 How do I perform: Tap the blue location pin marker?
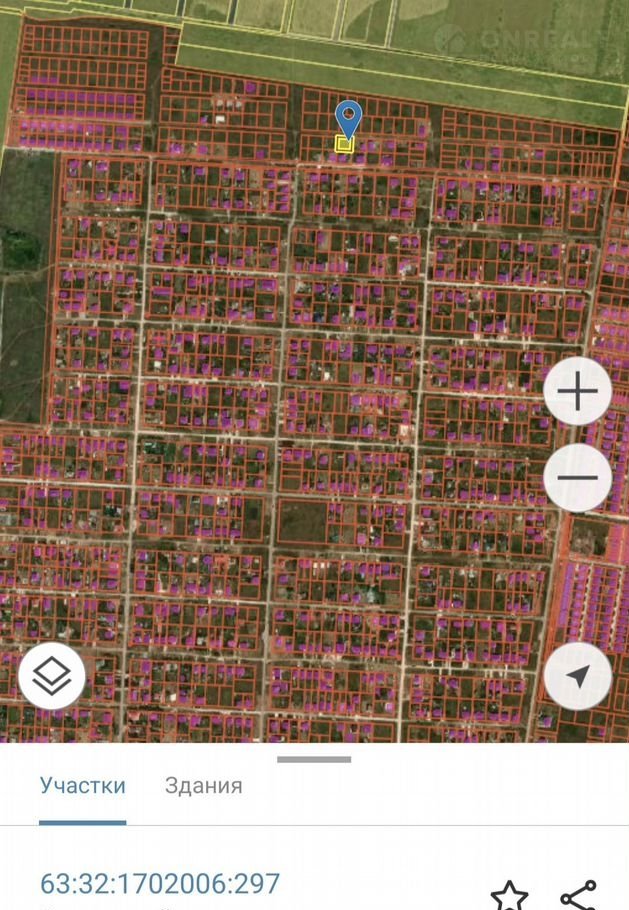pyautogui.click(x=348, y=119)
